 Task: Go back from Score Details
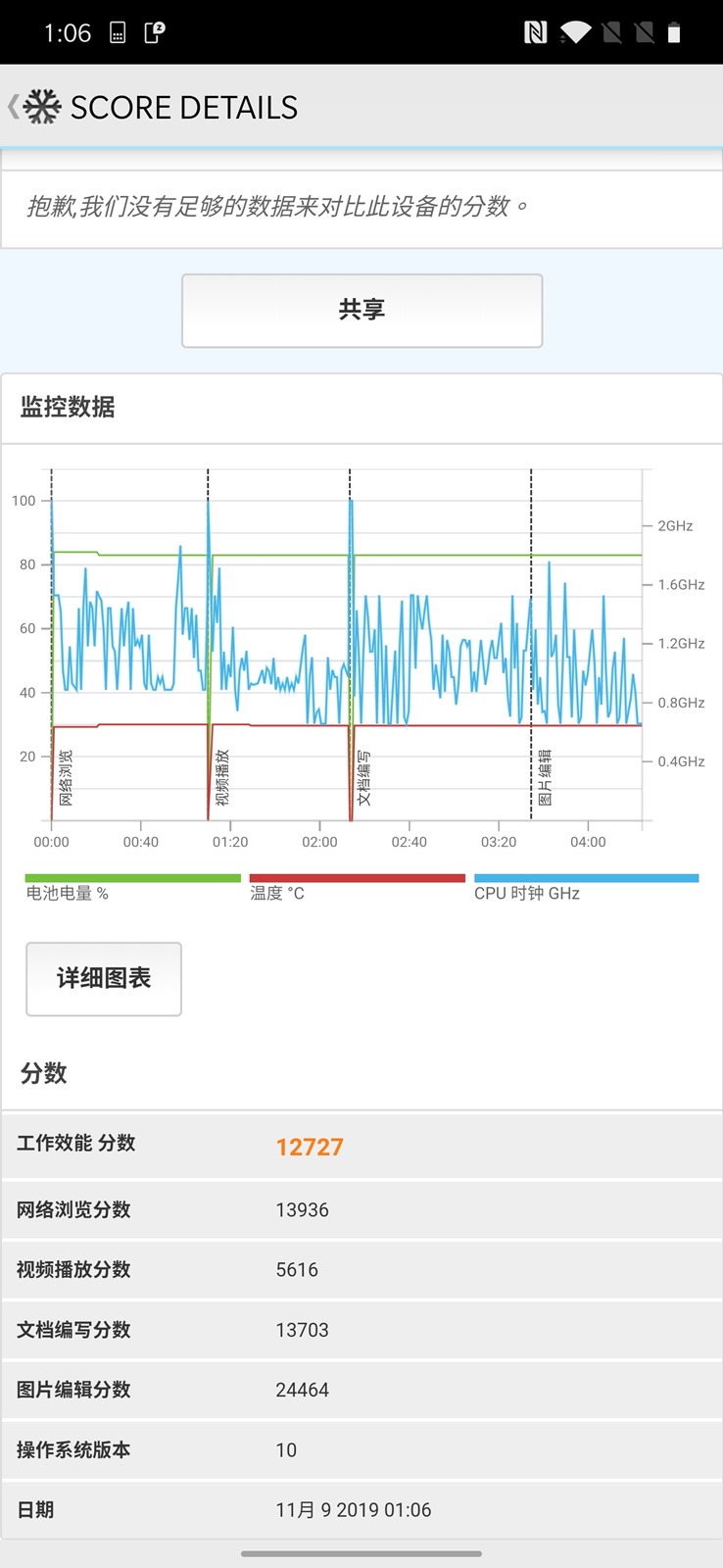[x=16, y=107]
